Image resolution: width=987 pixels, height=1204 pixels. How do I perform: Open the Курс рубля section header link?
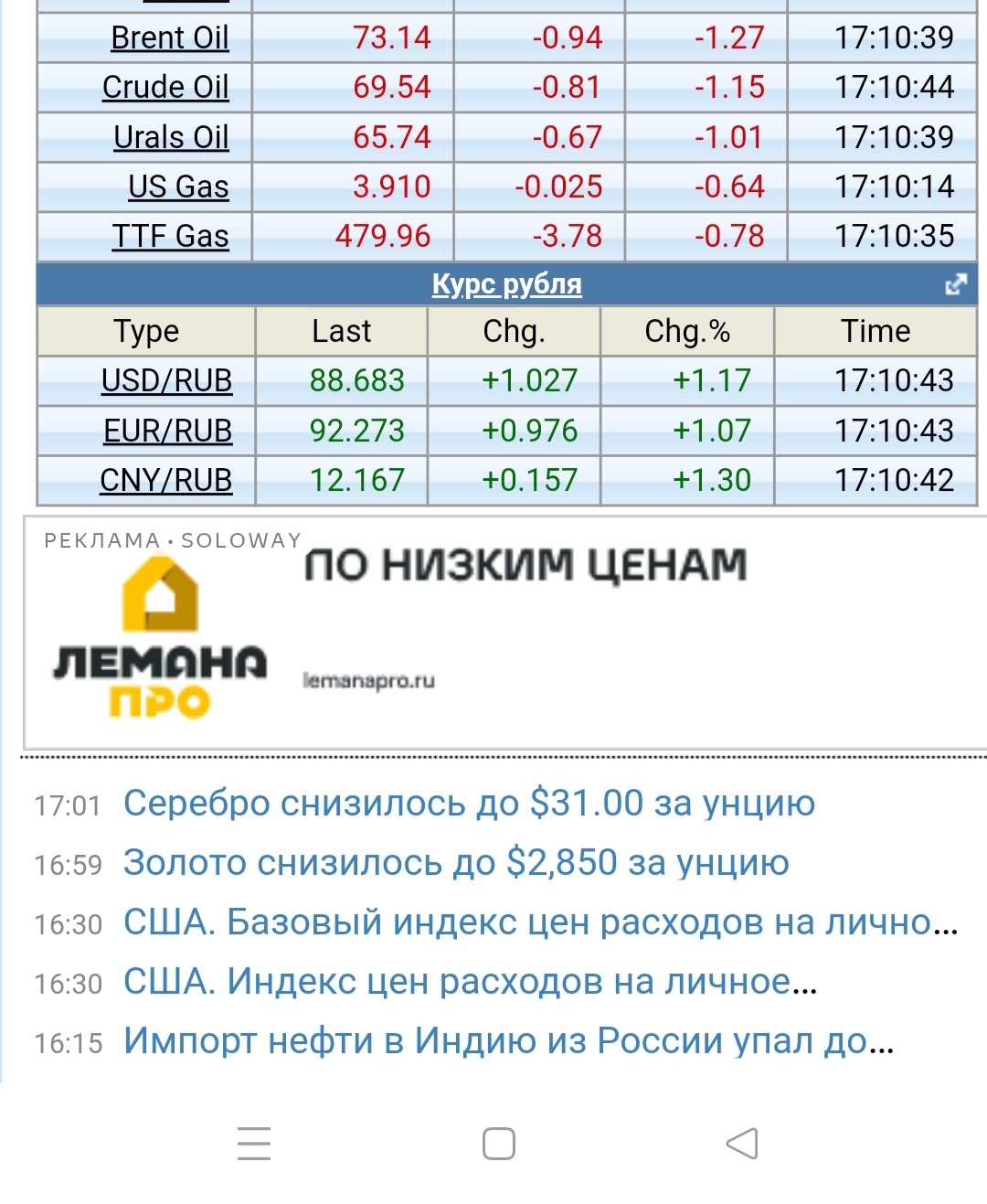coord(506,284)
